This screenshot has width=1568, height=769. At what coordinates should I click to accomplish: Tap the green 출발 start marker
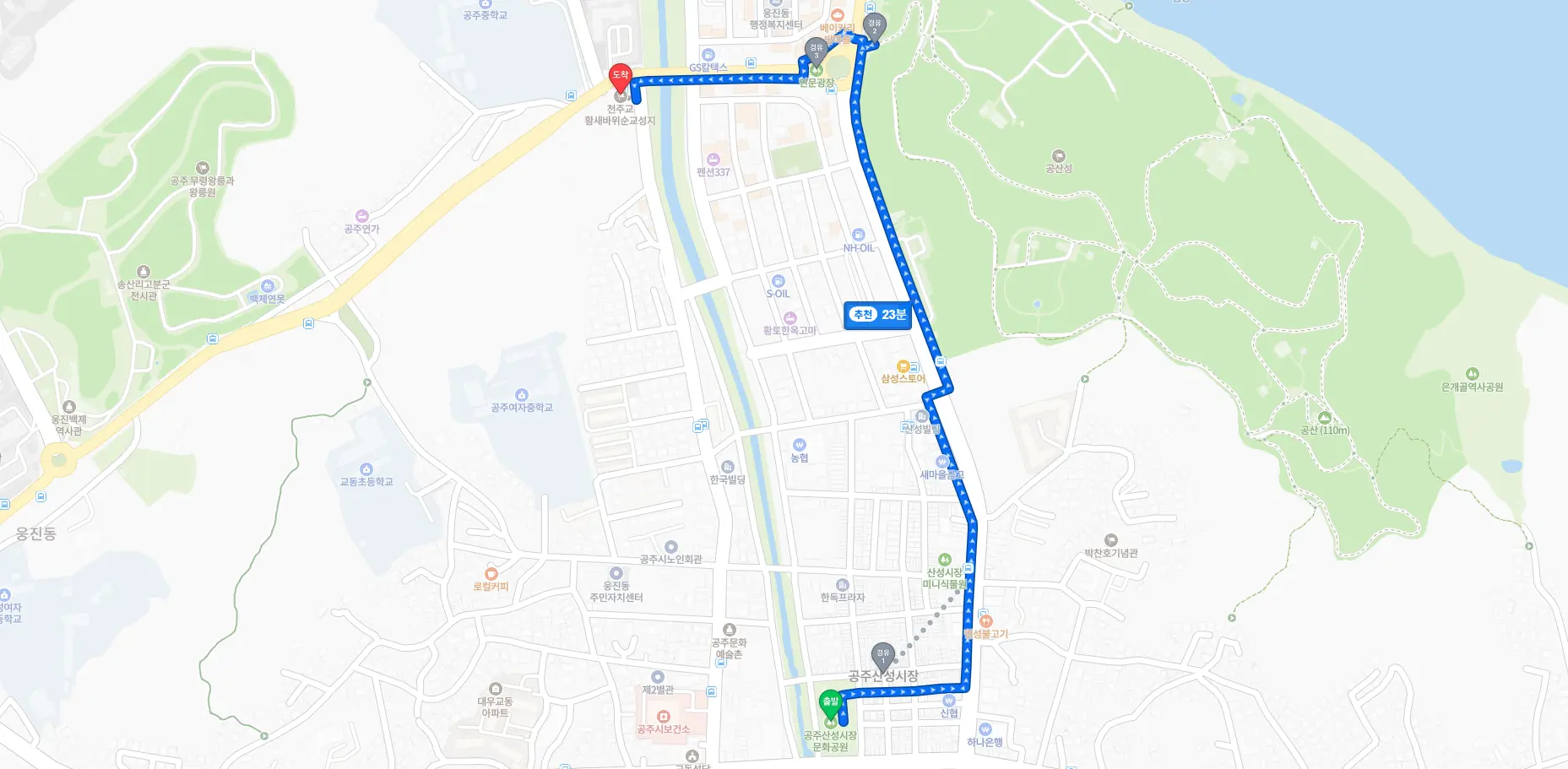pos(830,702)
